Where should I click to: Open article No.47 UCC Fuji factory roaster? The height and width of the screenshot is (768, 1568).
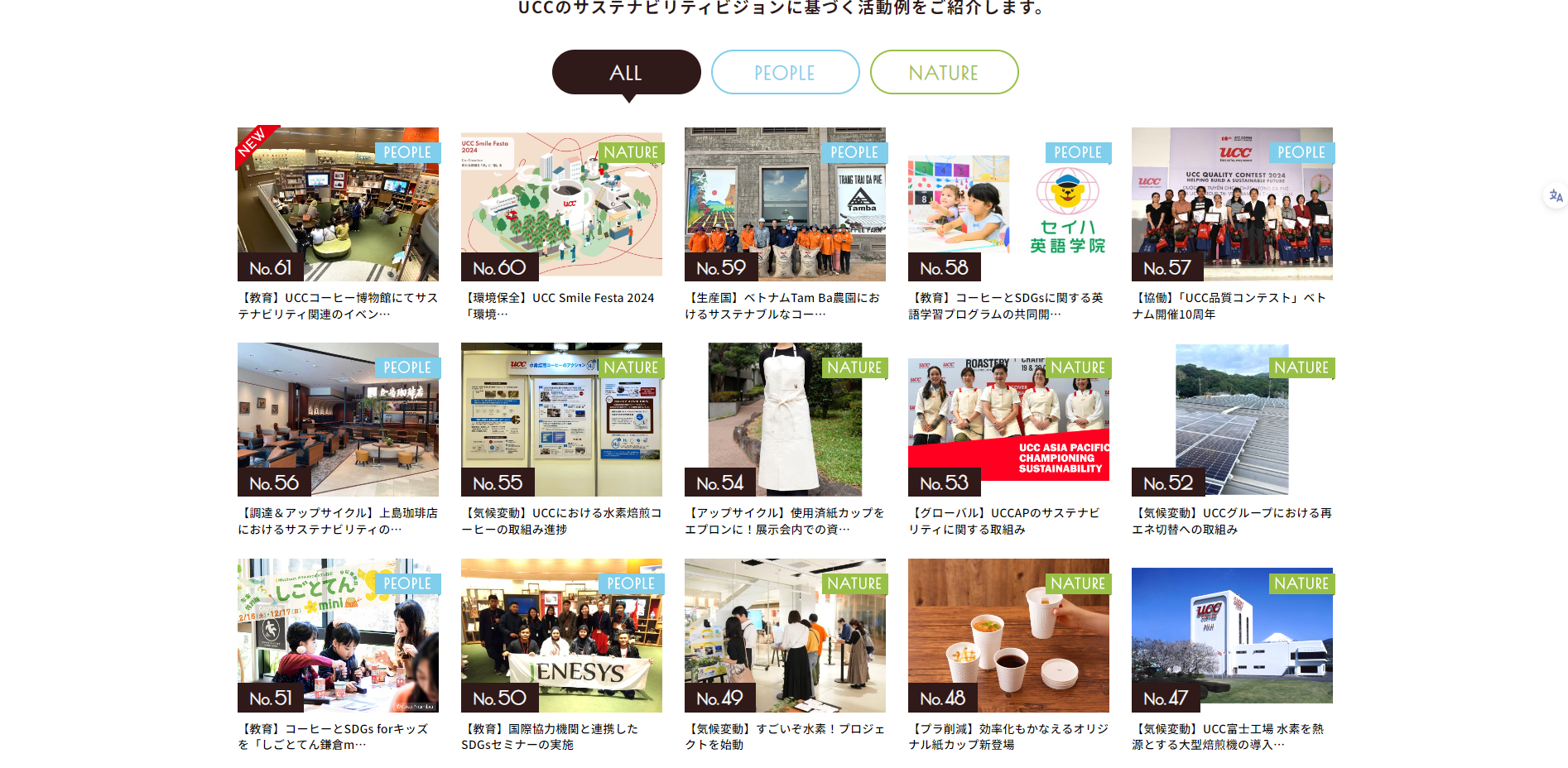coord(1232,636)
